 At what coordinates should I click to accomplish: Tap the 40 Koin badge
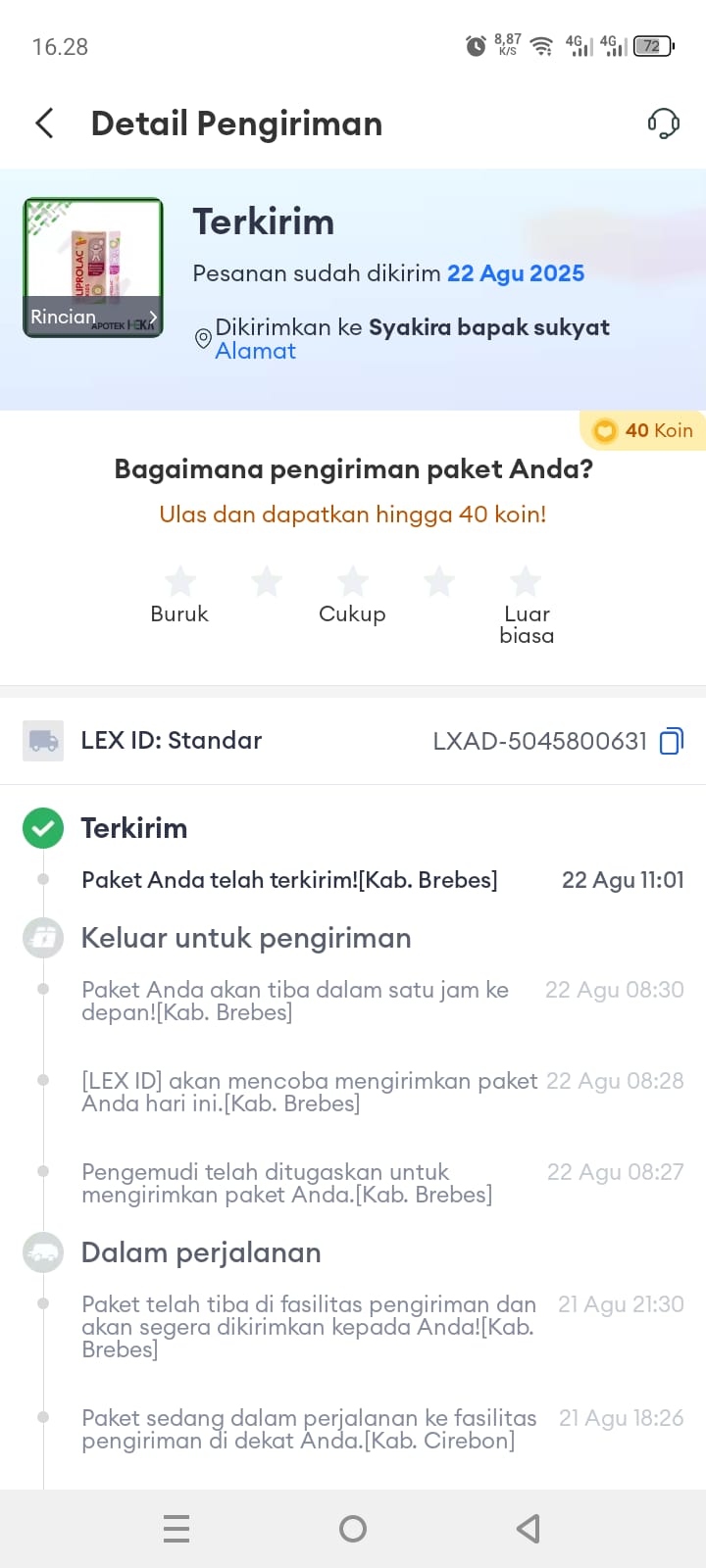(644, 430)
